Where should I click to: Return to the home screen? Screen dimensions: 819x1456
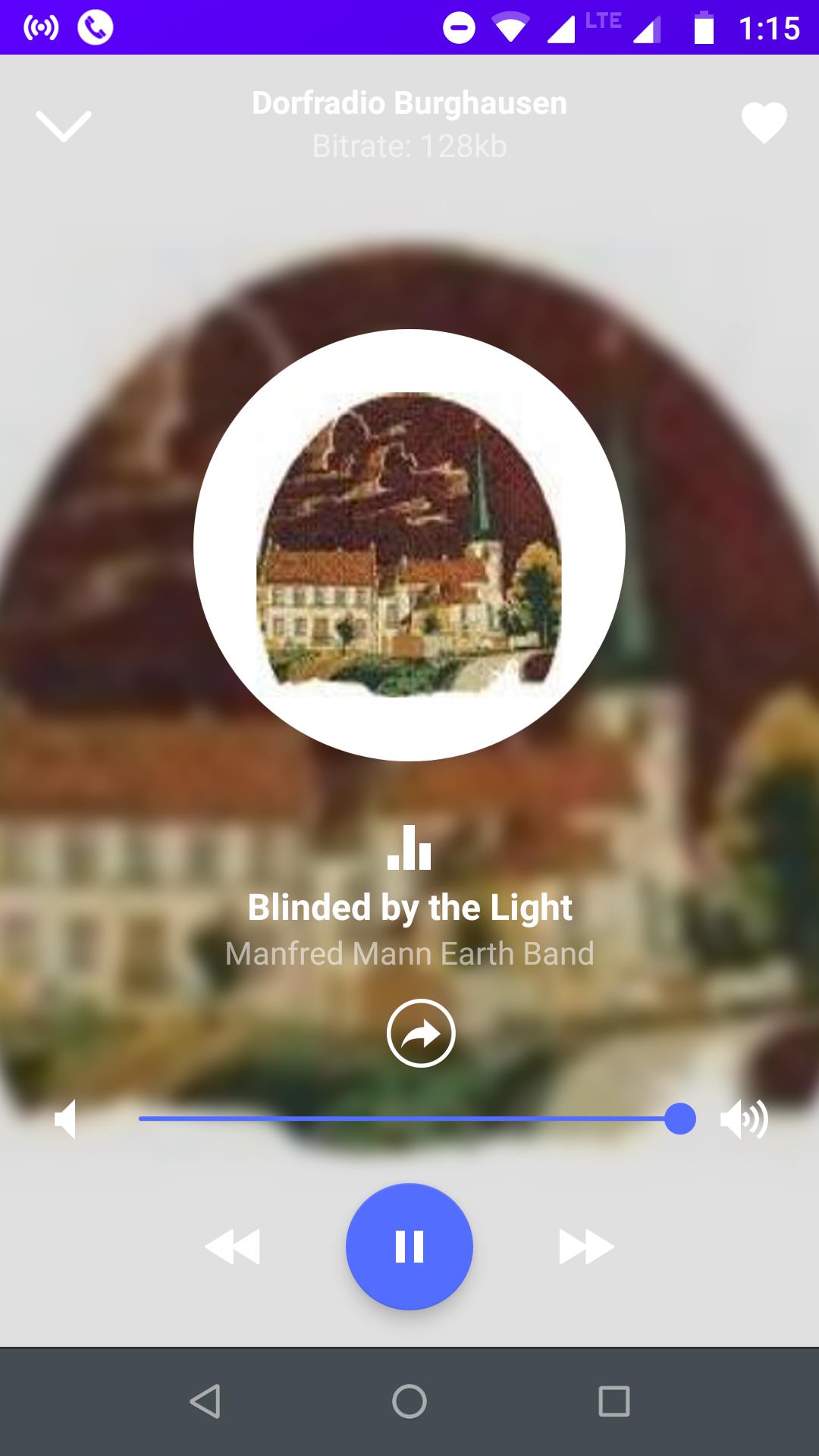point(409,1401)
